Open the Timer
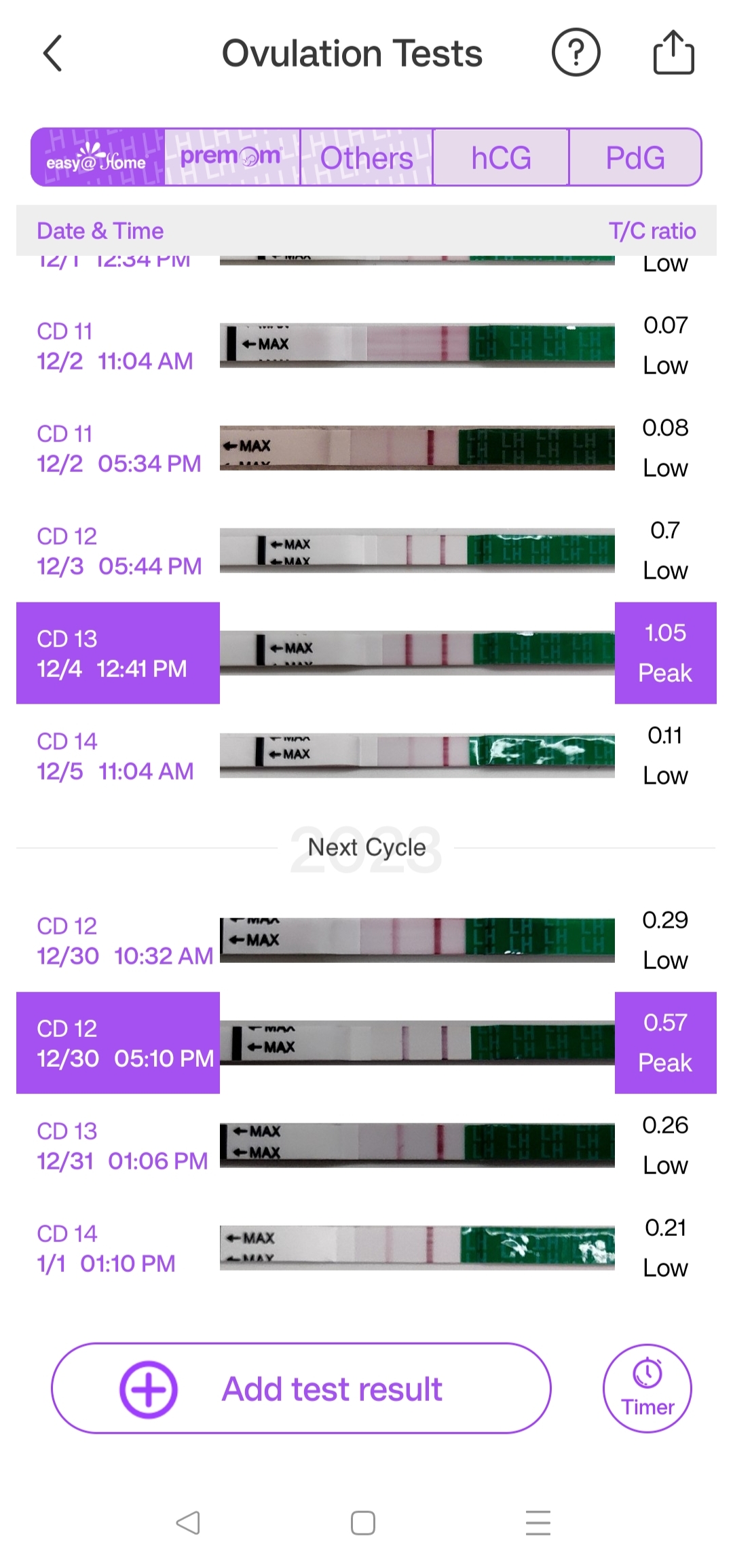Viewport: 733px width, 1568px height. (x=647, y=1389)
